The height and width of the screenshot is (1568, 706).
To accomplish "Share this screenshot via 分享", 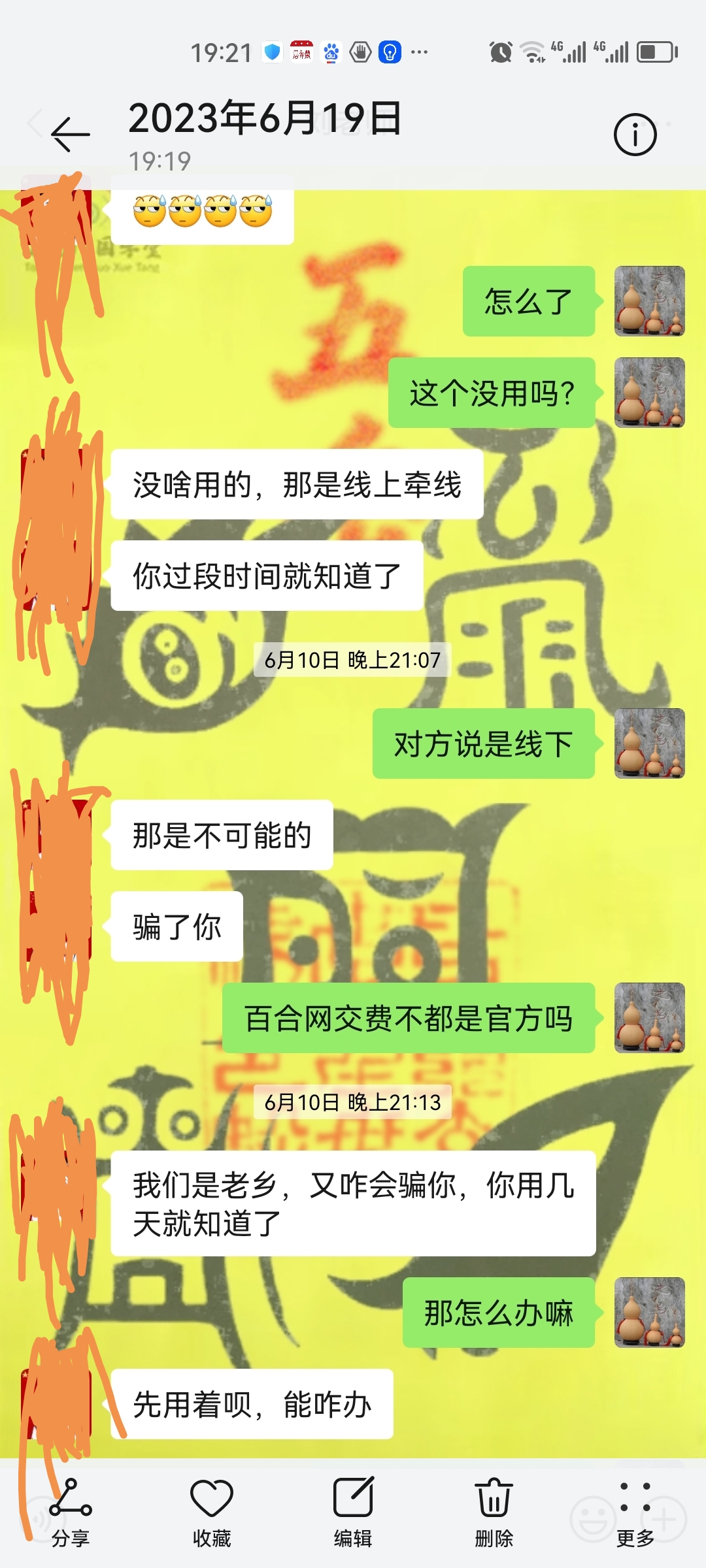I will (x=71, y=1513).
